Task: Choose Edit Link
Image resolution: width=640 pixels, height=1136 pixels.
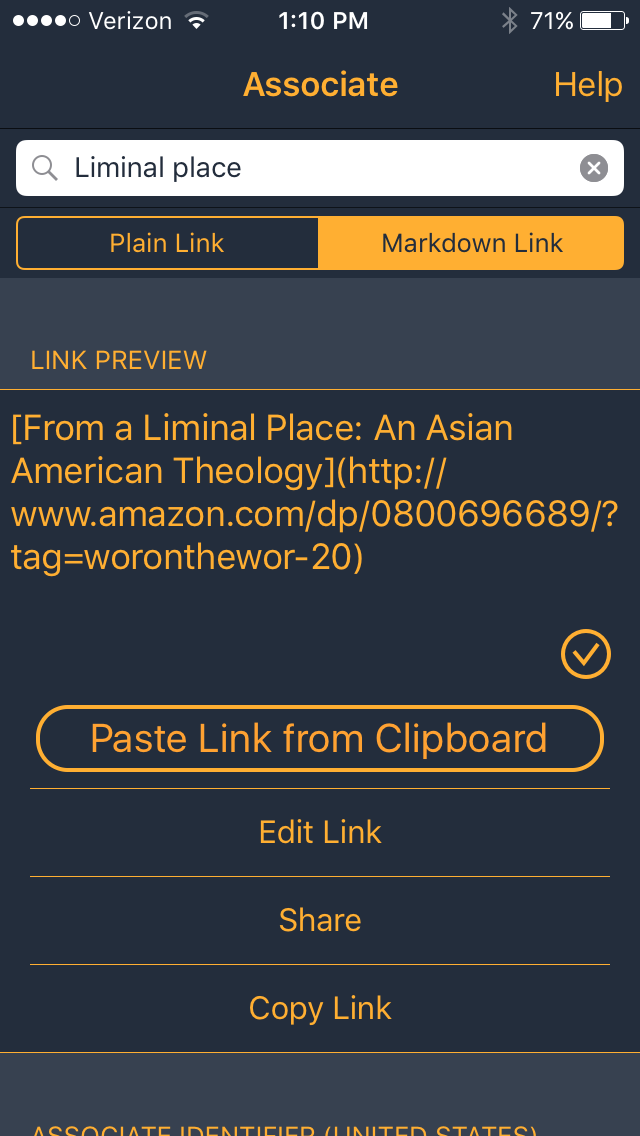Action: (320, 832)
